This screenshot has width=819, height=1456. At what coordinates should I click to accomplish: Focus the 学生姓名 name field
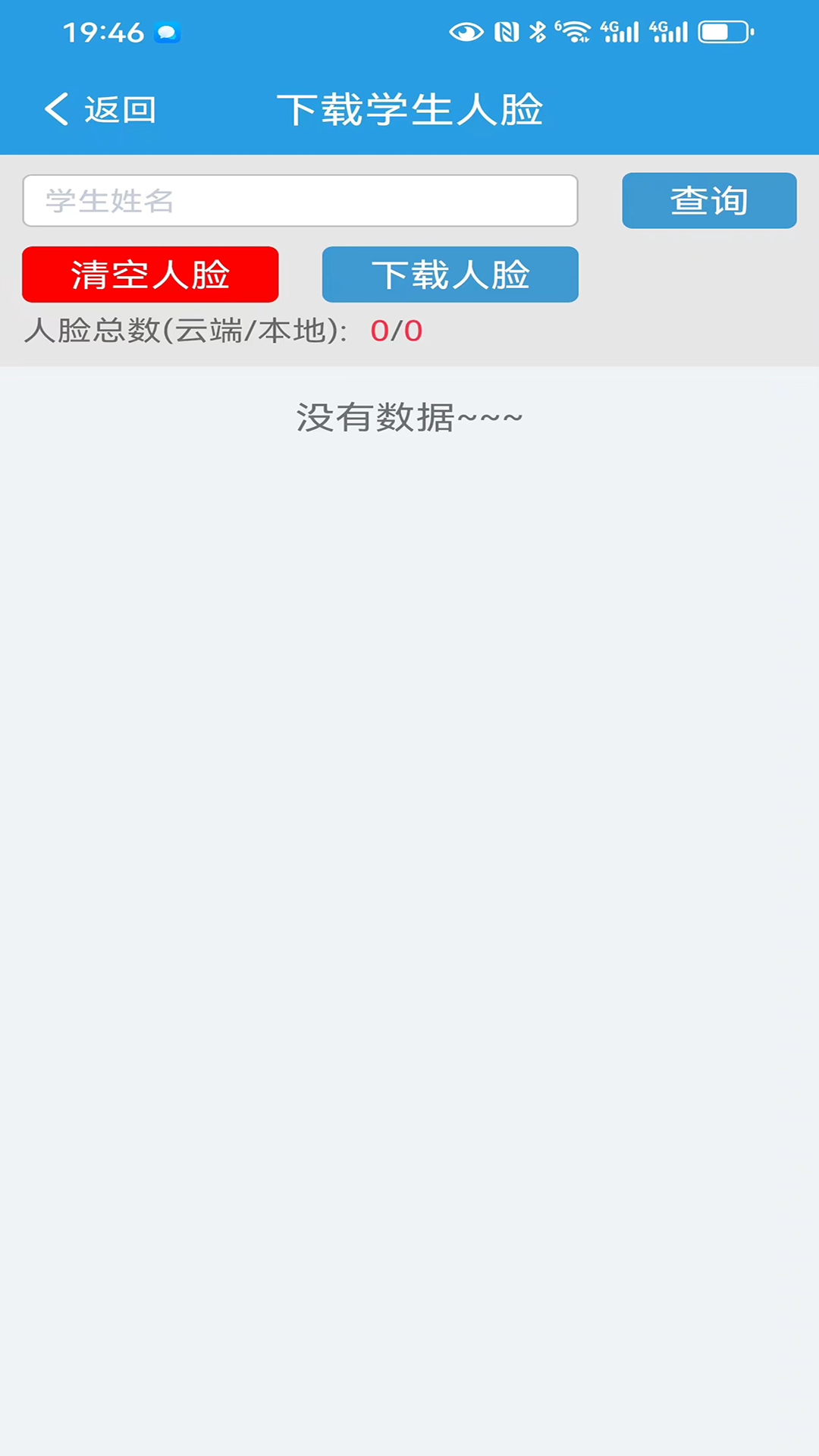point(300,201)
